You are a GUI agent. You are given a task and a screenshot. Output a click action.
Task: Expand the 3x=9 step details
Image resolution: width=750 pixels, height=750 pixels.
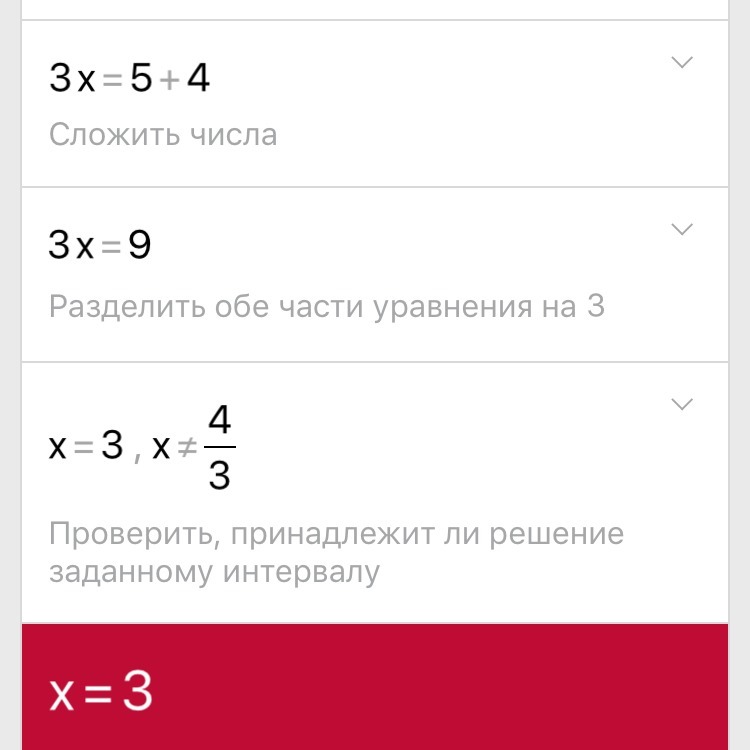point(682,230)
